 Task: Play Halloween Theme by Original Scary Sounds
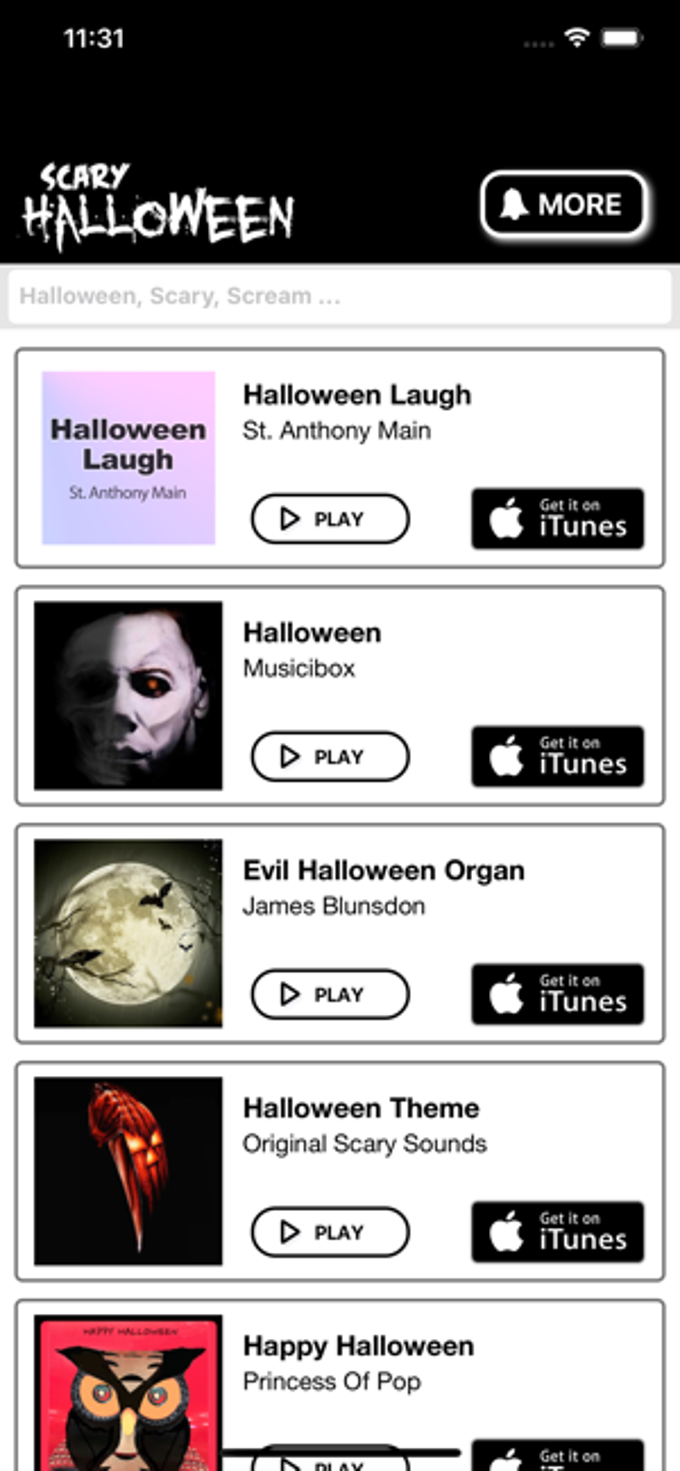click(x=330, y=1232)
